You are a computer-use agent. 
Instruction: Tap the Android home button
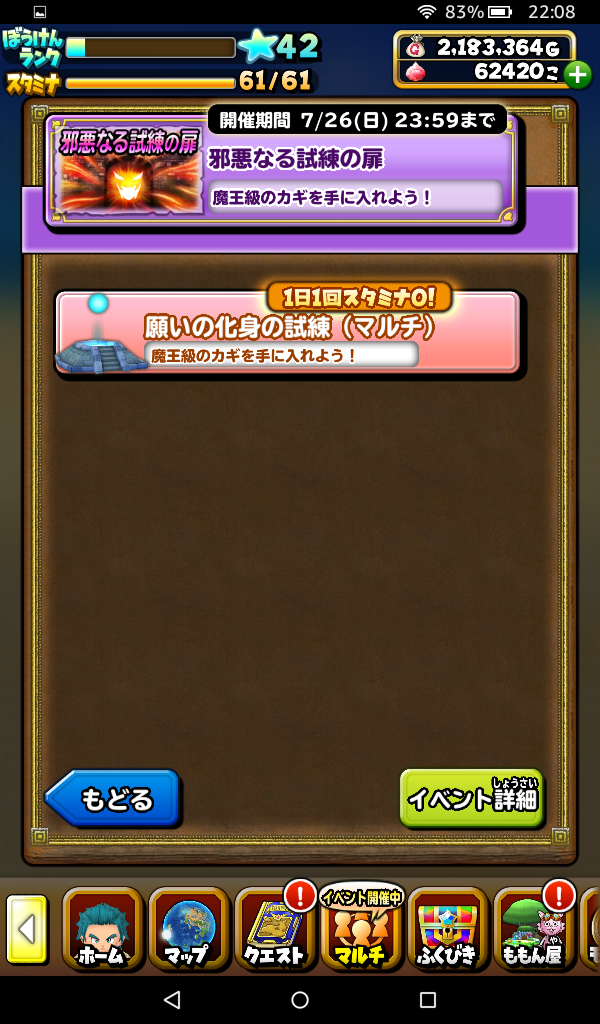point(300,999)
